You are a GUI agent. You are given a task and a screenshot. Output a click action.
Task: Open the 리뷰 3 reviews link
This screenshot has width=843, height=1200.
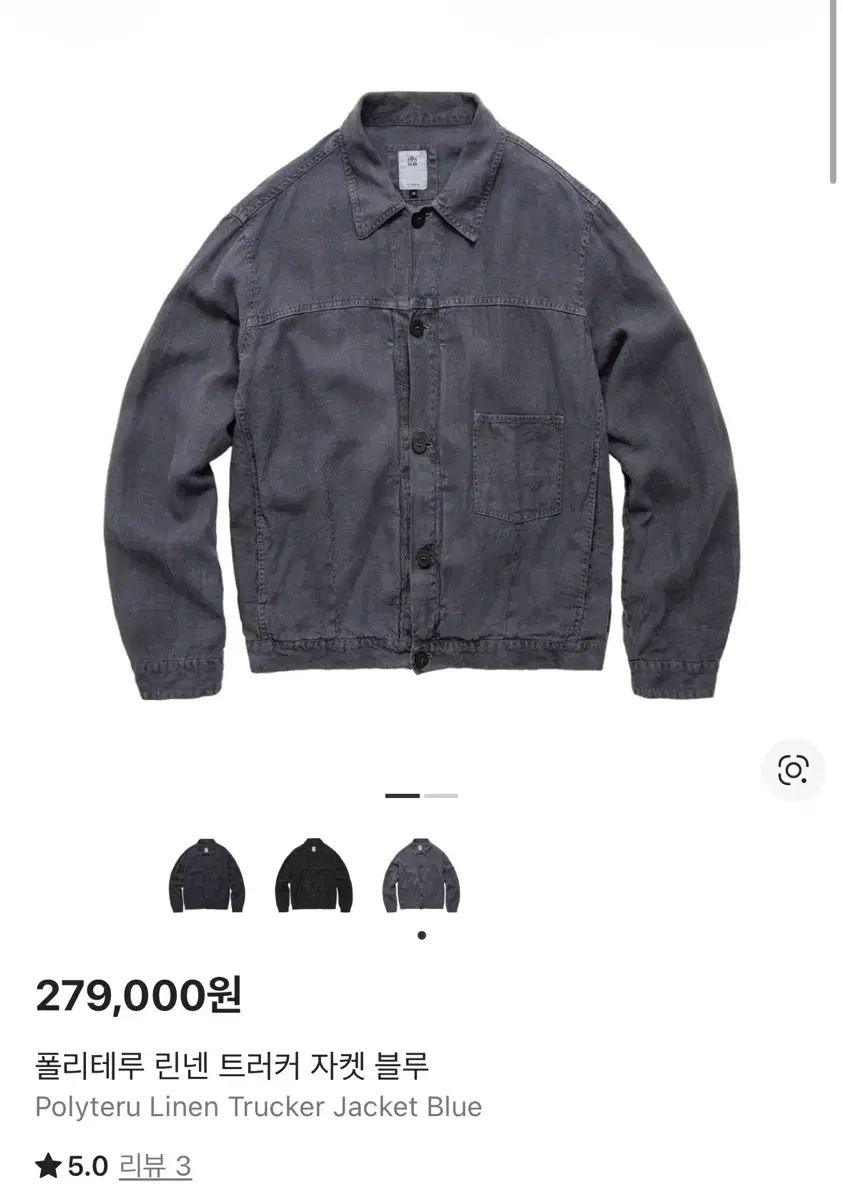(155, 1165)
